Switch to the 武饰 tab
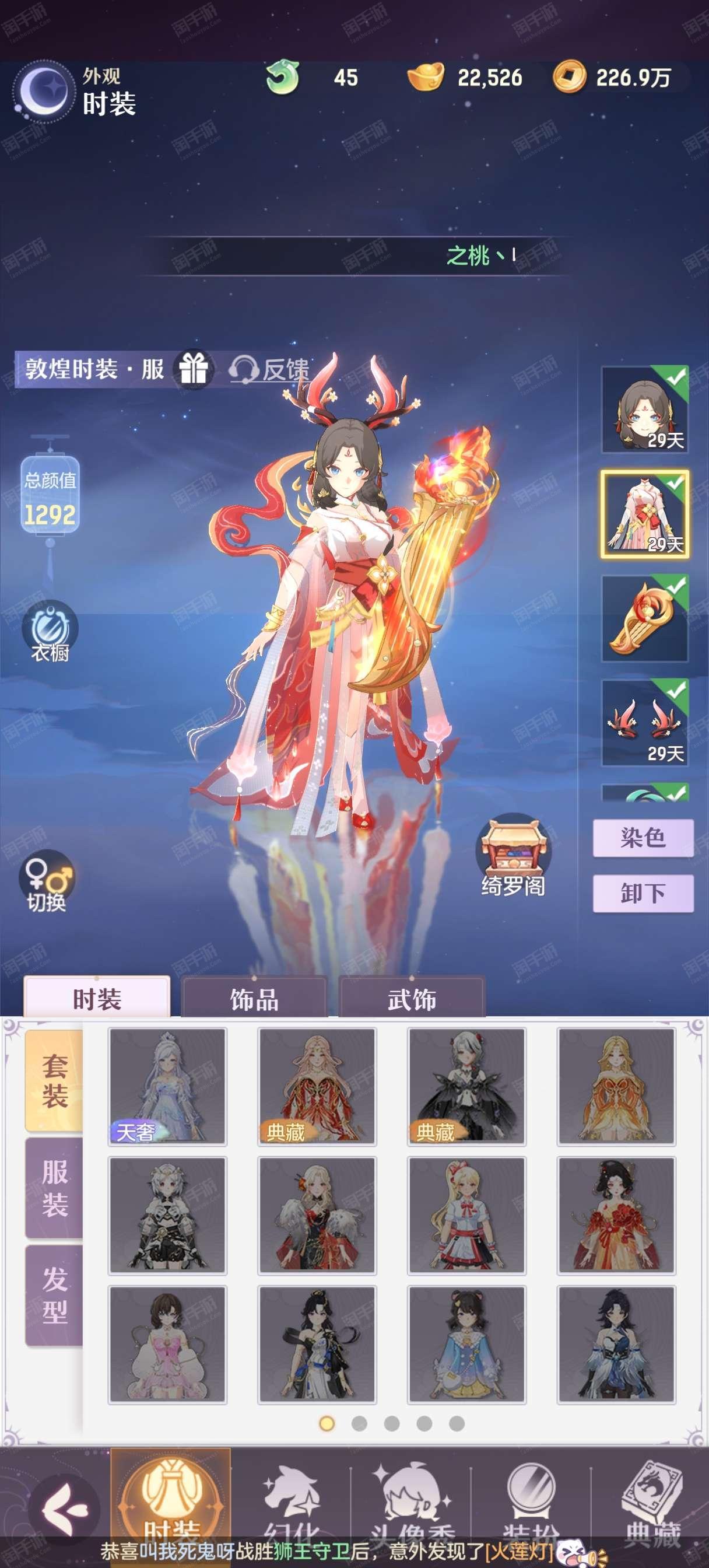Image resolution: width=709 pixels, height=1568 pixels. [x=412, y=999]
